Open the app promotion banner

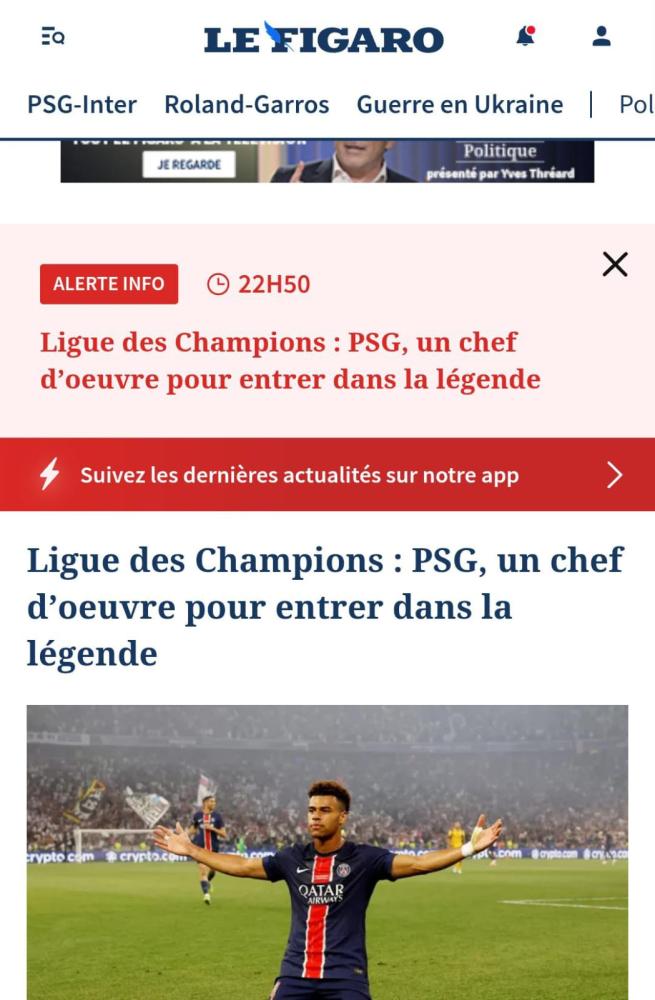tap(327, 475)
